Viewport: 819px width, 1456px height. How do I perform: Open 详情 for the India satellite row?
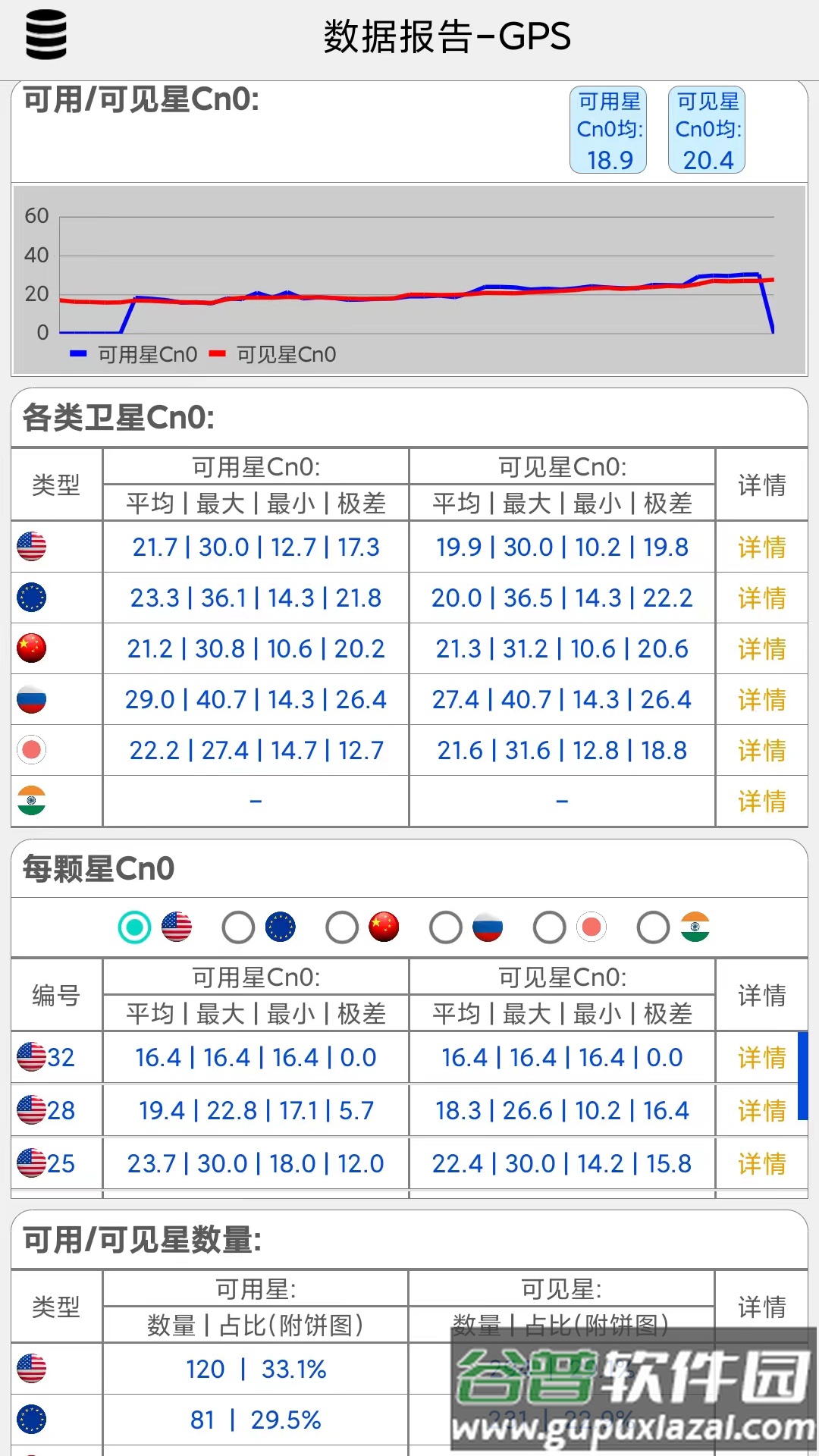click(x=761, y=800)
